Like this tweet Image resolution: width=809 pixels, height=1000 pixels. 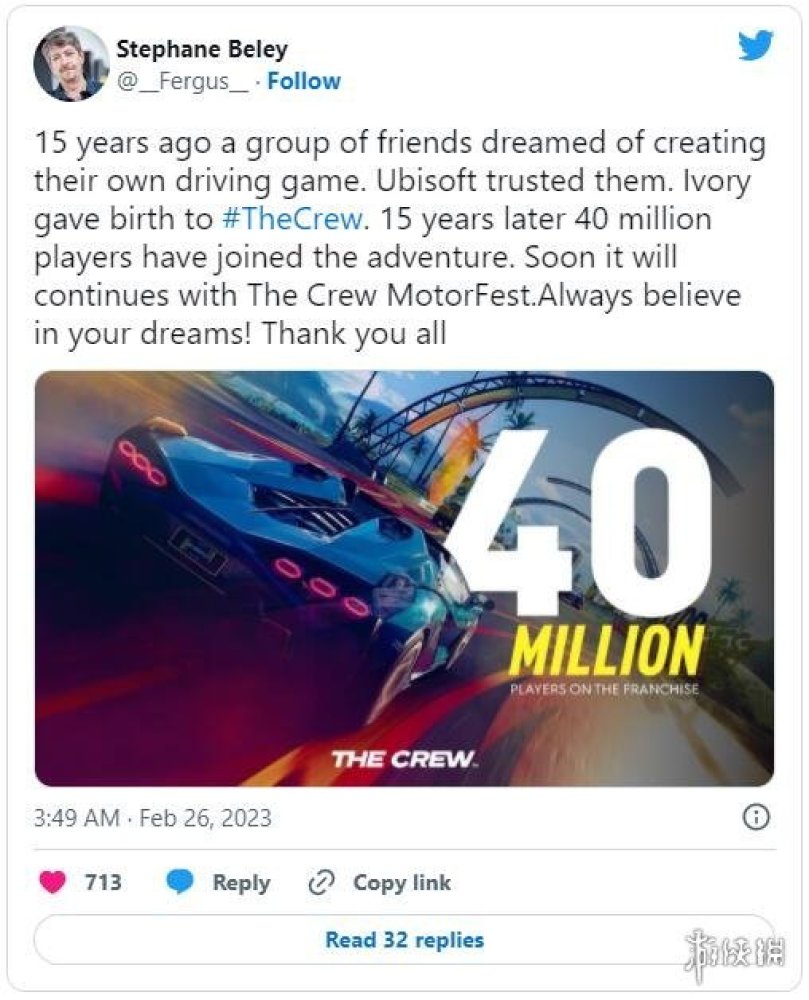(54, 882)
